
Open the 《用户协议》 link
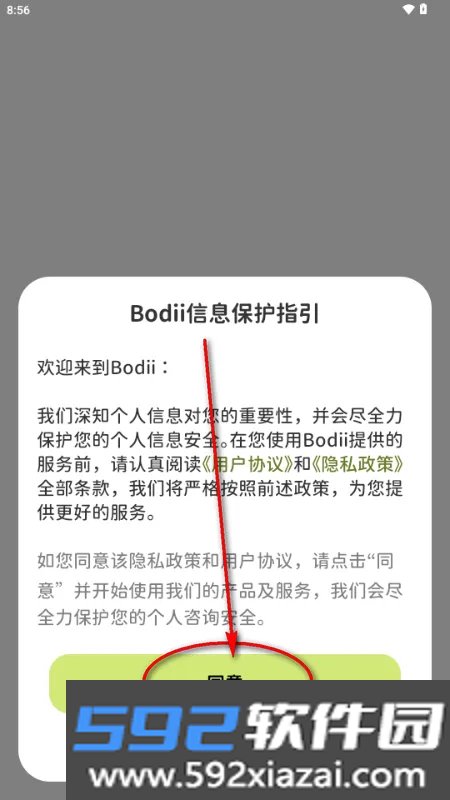[x=247, y=464]
